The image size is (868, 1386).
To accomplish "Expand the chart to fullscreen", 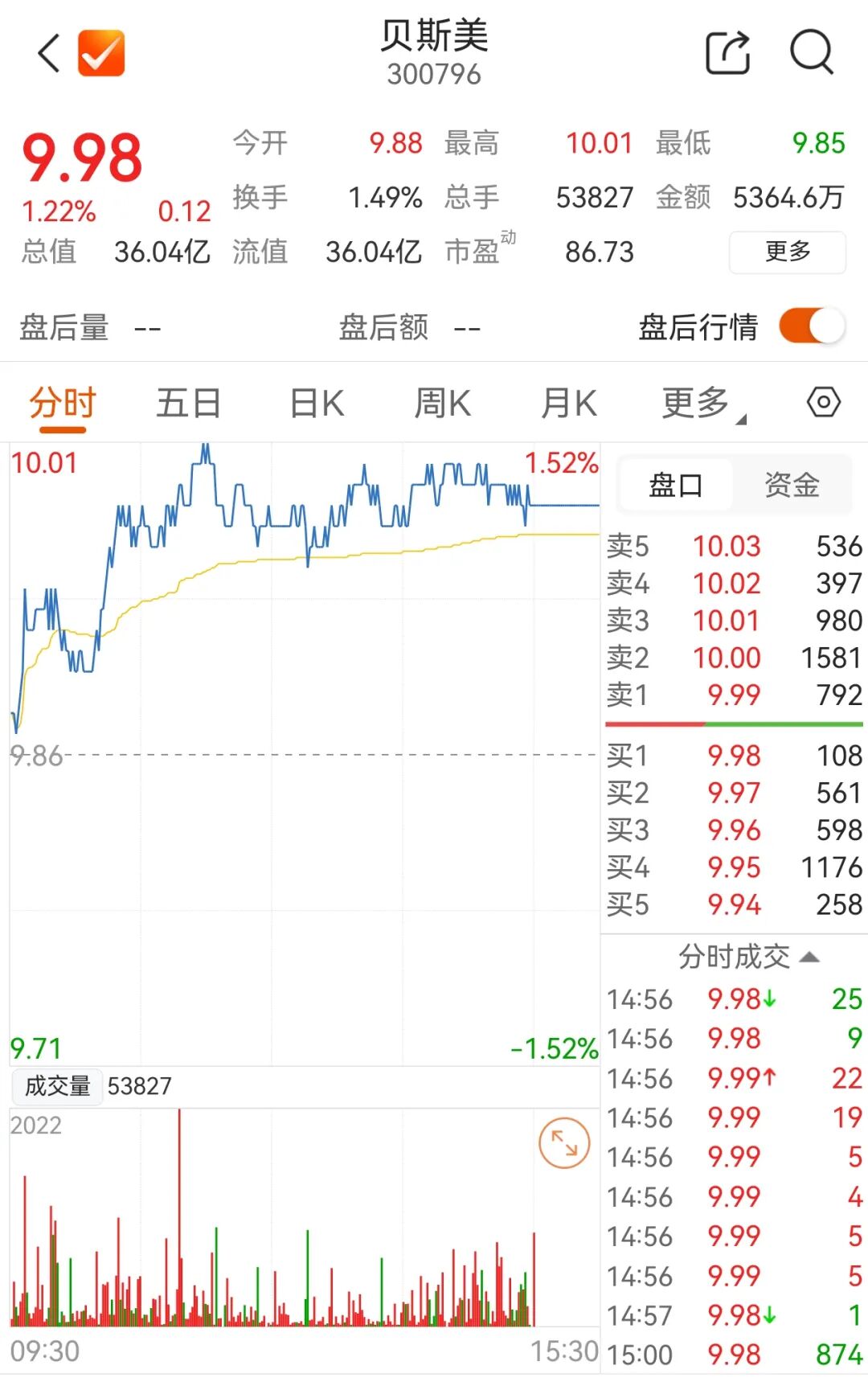I will 564,1142.
